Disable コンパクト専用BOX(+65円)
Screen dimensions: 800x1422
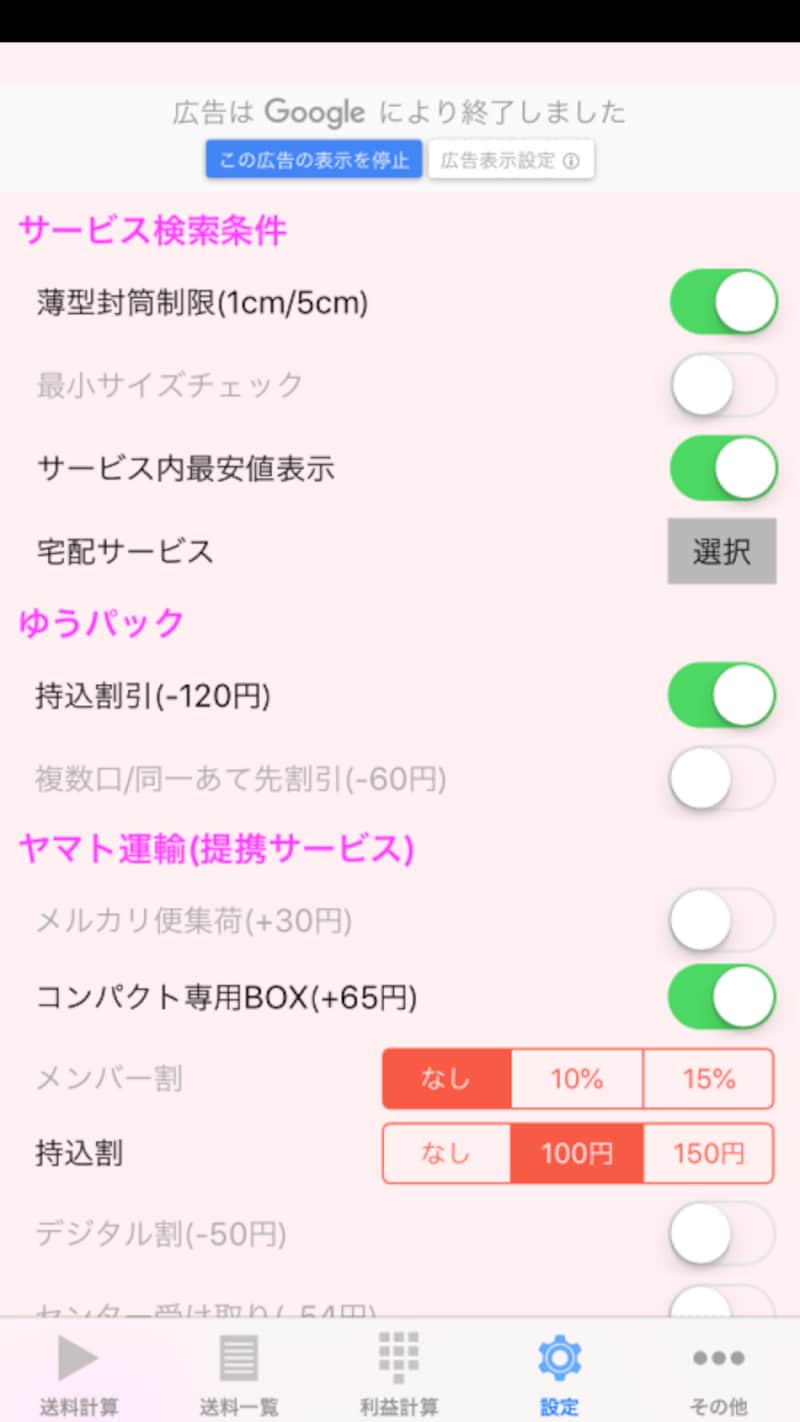pos(722,997)
